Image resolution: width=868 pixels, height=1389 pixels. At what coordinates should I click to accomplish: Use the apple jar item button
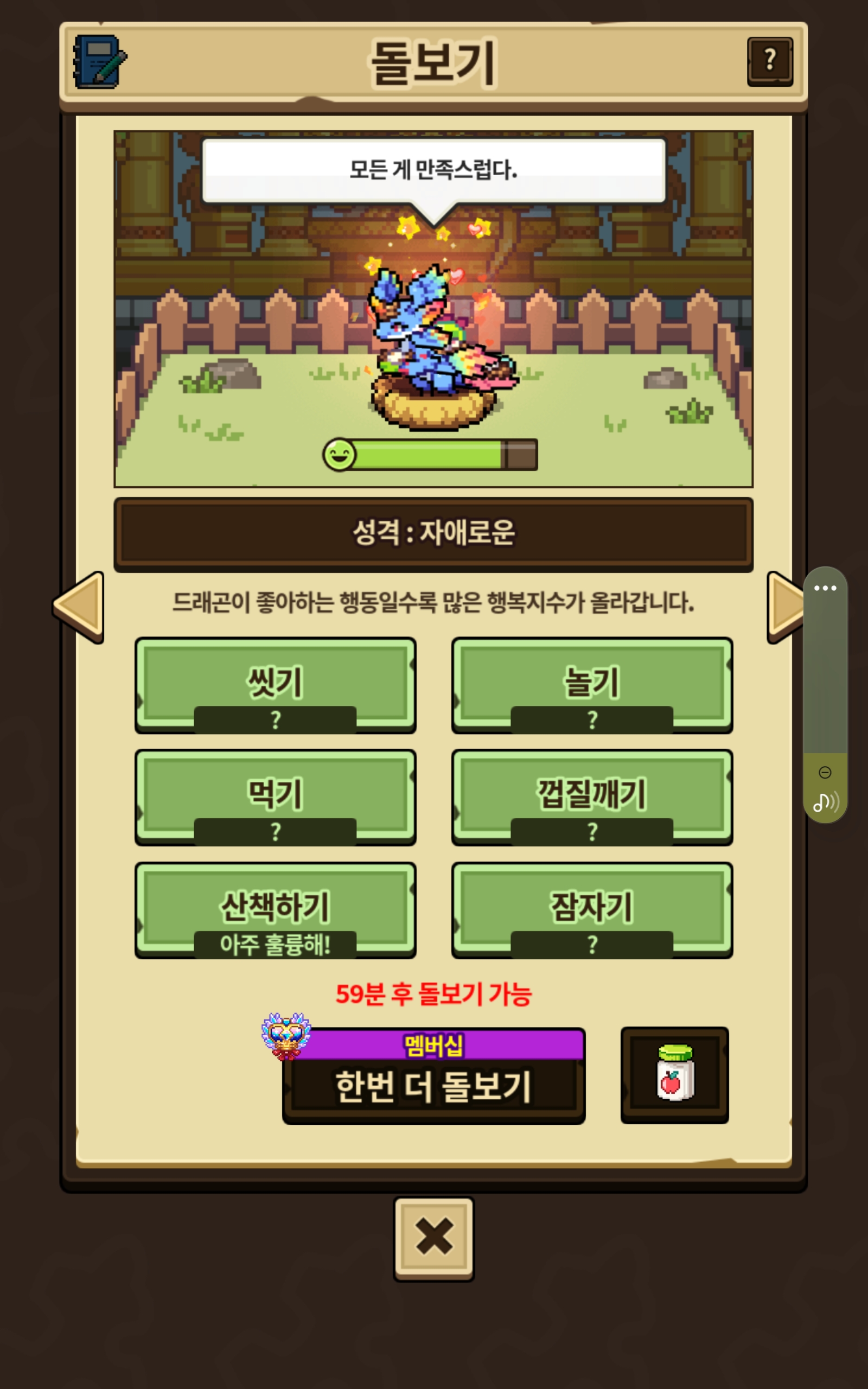(x=674, y=1074)
